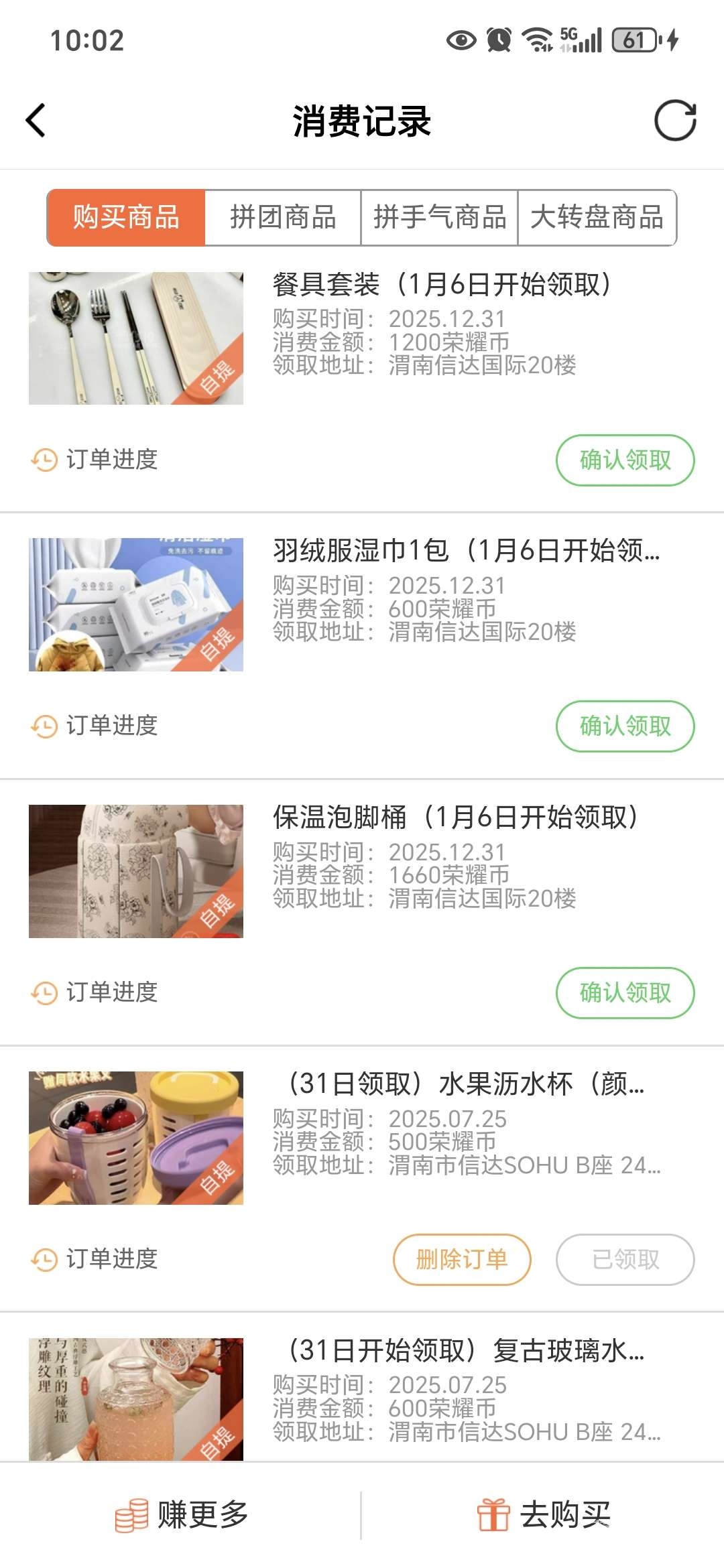This screenshot has width=724, height=1568.
Task: Confirm pickup for 羽绒服湿巾 order
Action: (x=625, y=726)
